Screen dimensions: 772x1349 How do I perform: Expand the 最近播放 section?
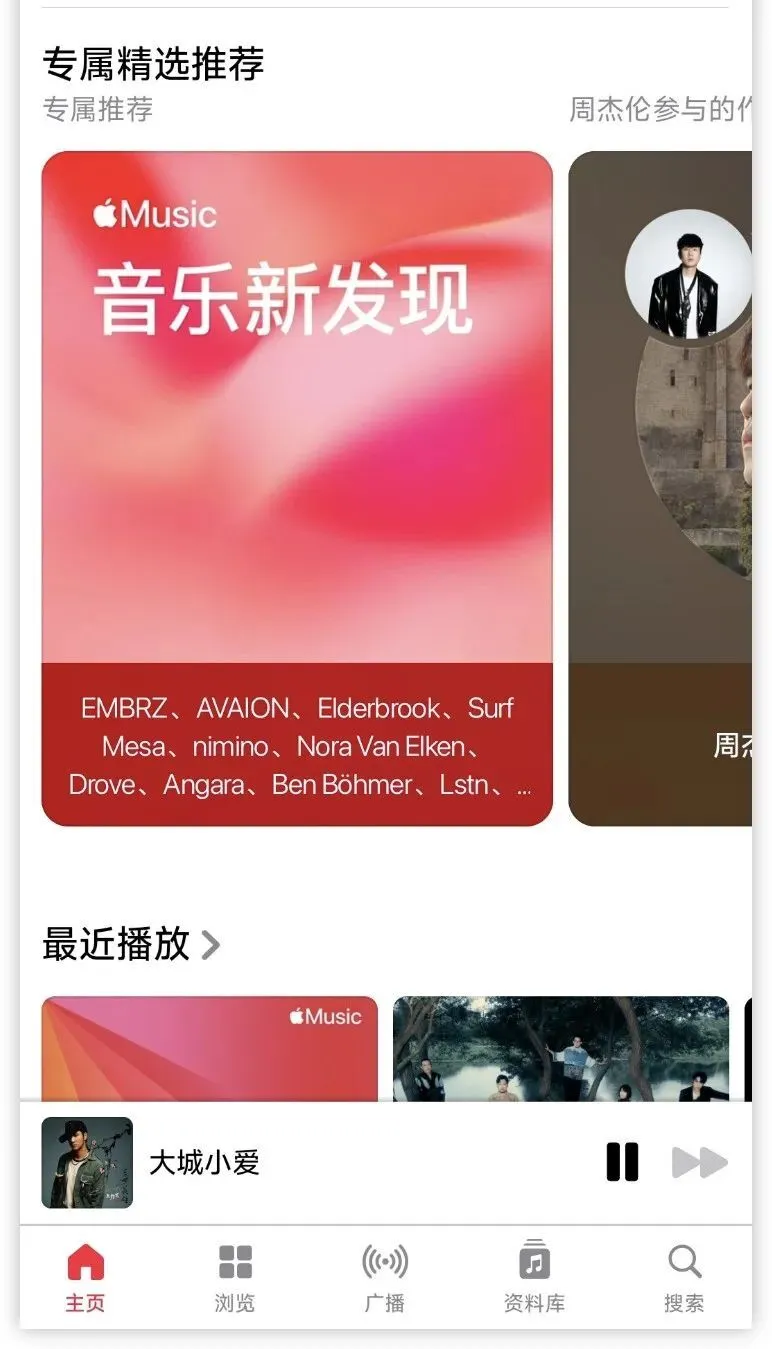pyautogui.click(x=132, y=943)
